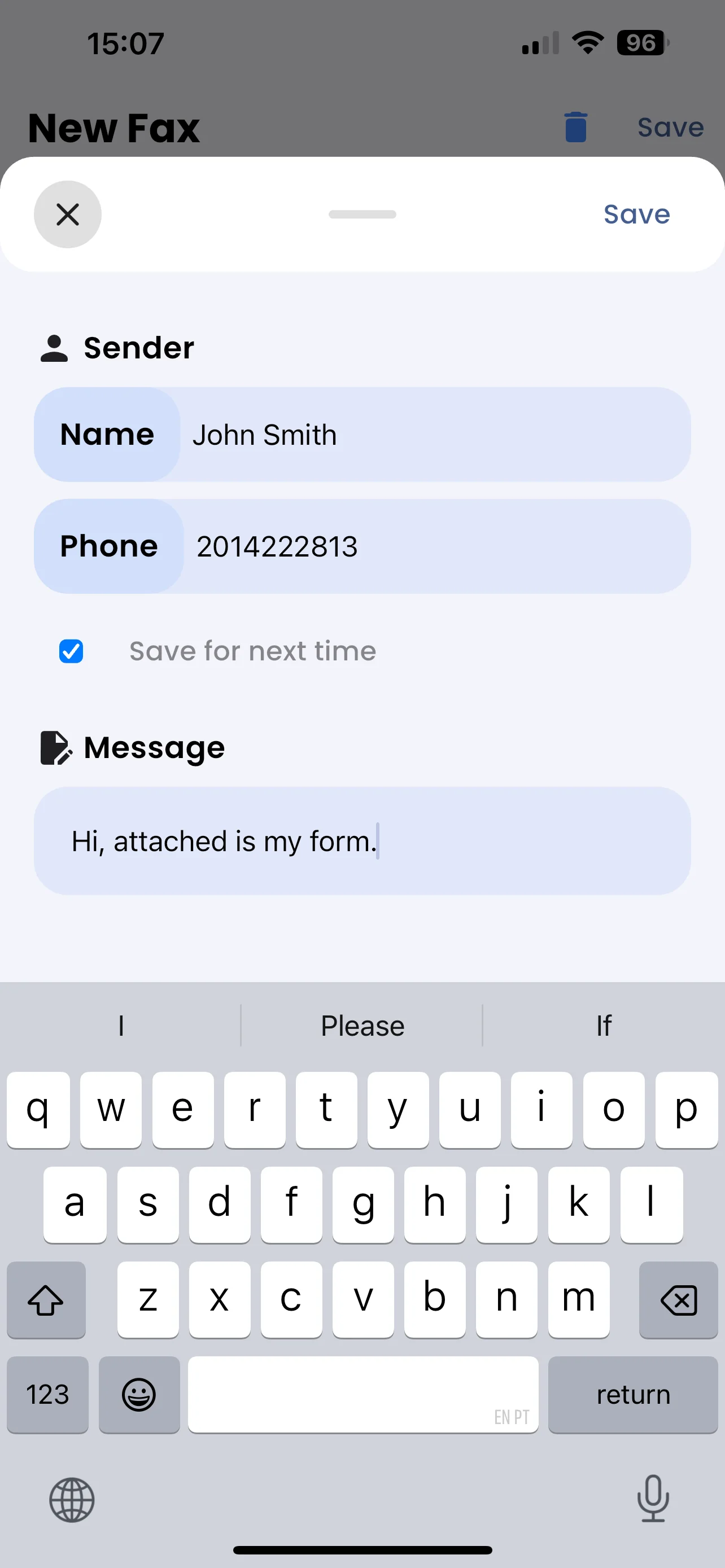The height and width of the screenshot is (1568, 725).
Task: Tap Save inside the white sheet
Action: coord(636,214)
